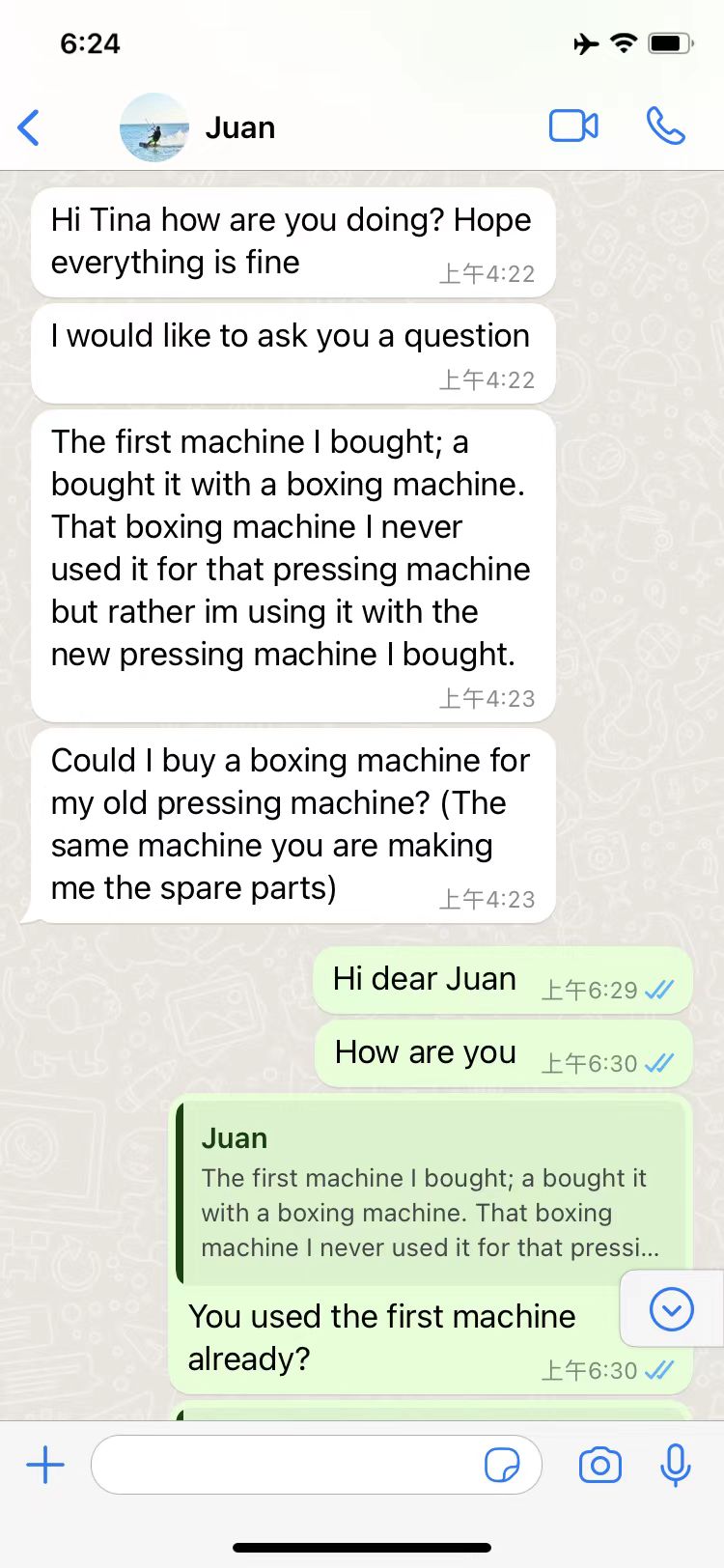Tap the microphone to record voice message

[x=676, y=1465]
